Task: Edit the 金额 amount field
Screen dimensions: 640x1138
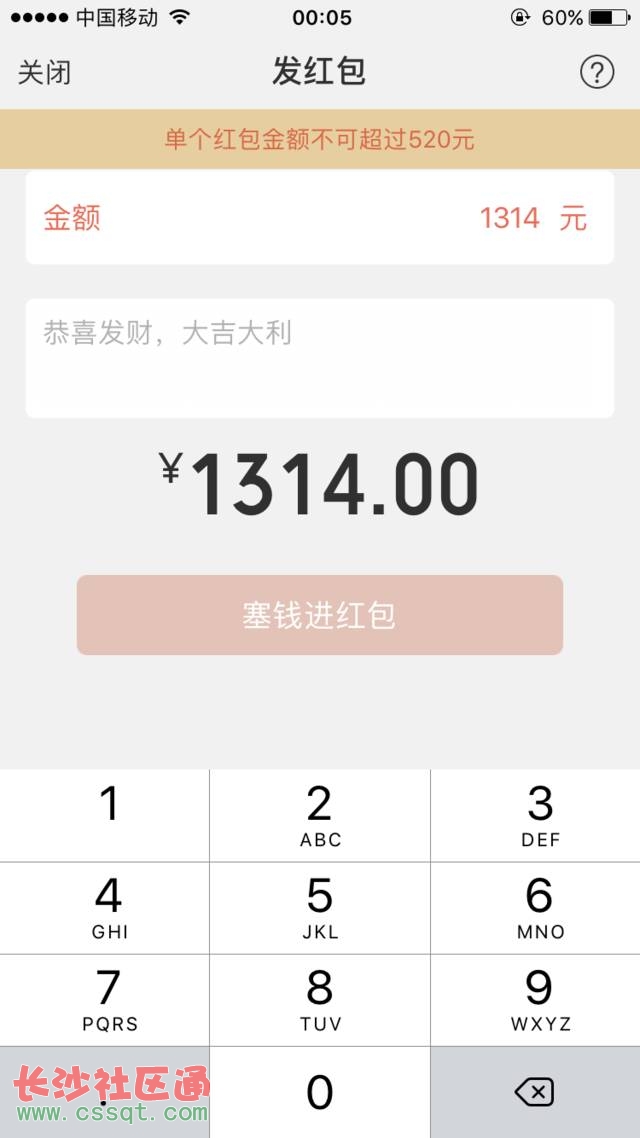Action: tap(320, 218)
